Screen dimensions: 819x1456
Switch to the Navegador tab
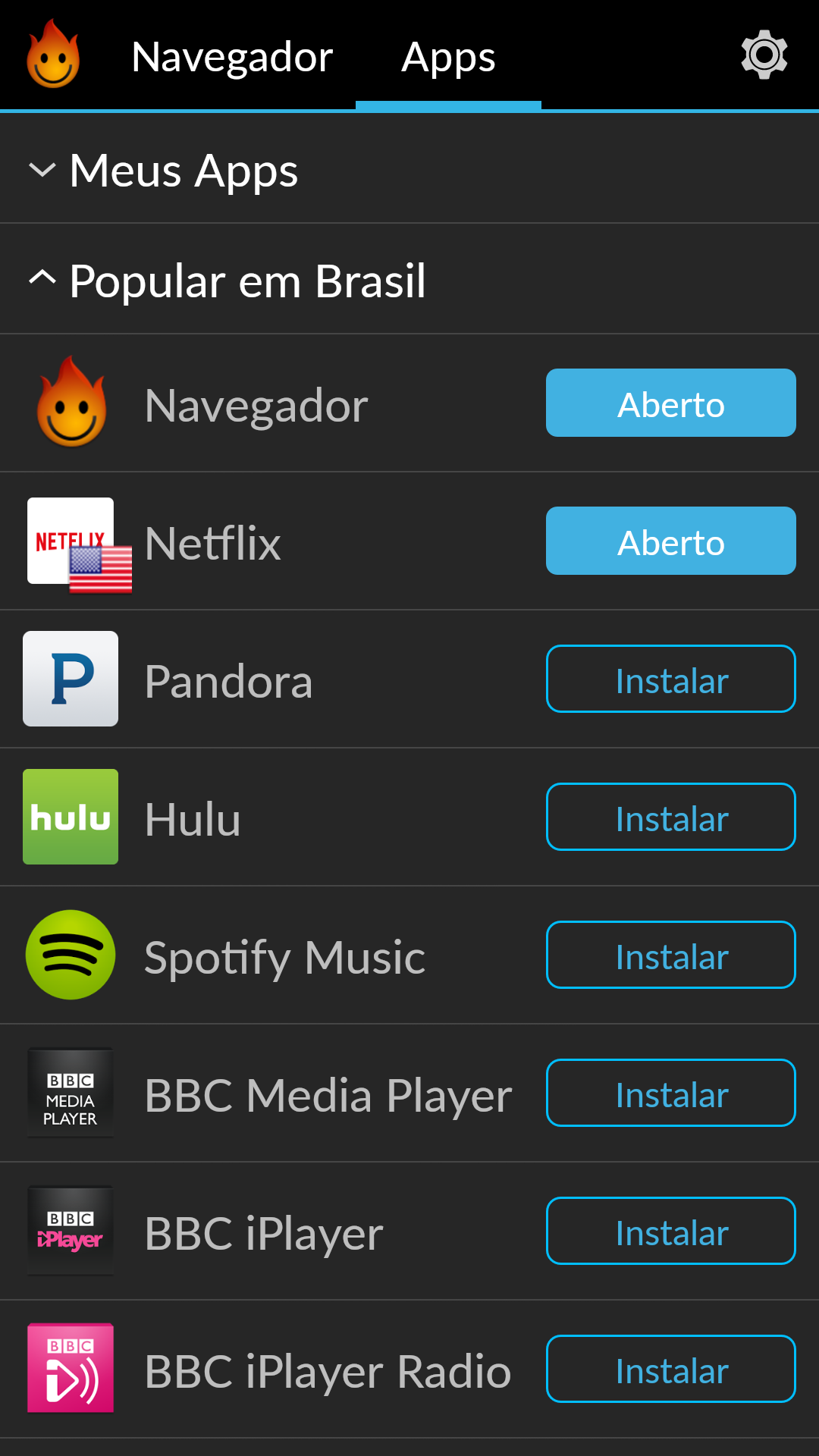232,57
